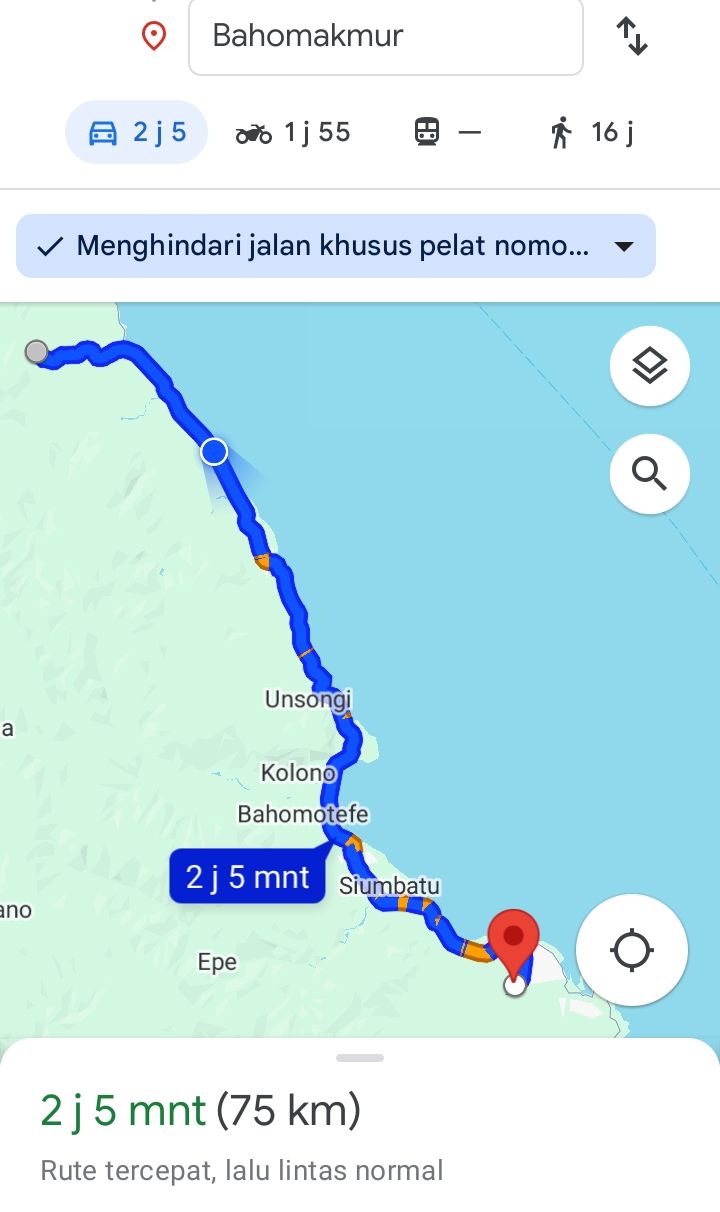Select the car travel mode
720x1212 pixels.
137,132
